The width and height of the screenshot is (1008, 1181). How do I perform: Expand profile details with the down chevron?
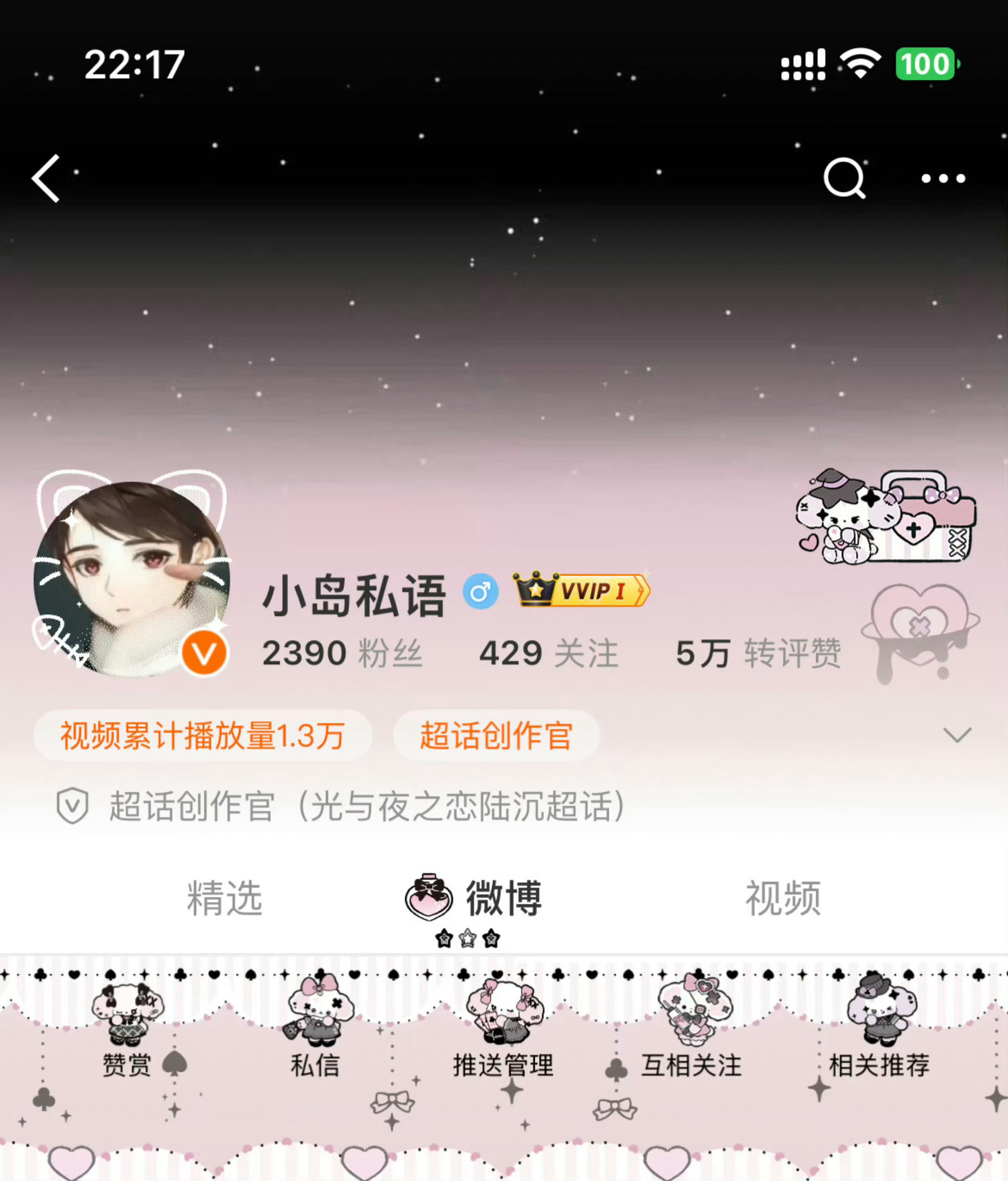959,736
